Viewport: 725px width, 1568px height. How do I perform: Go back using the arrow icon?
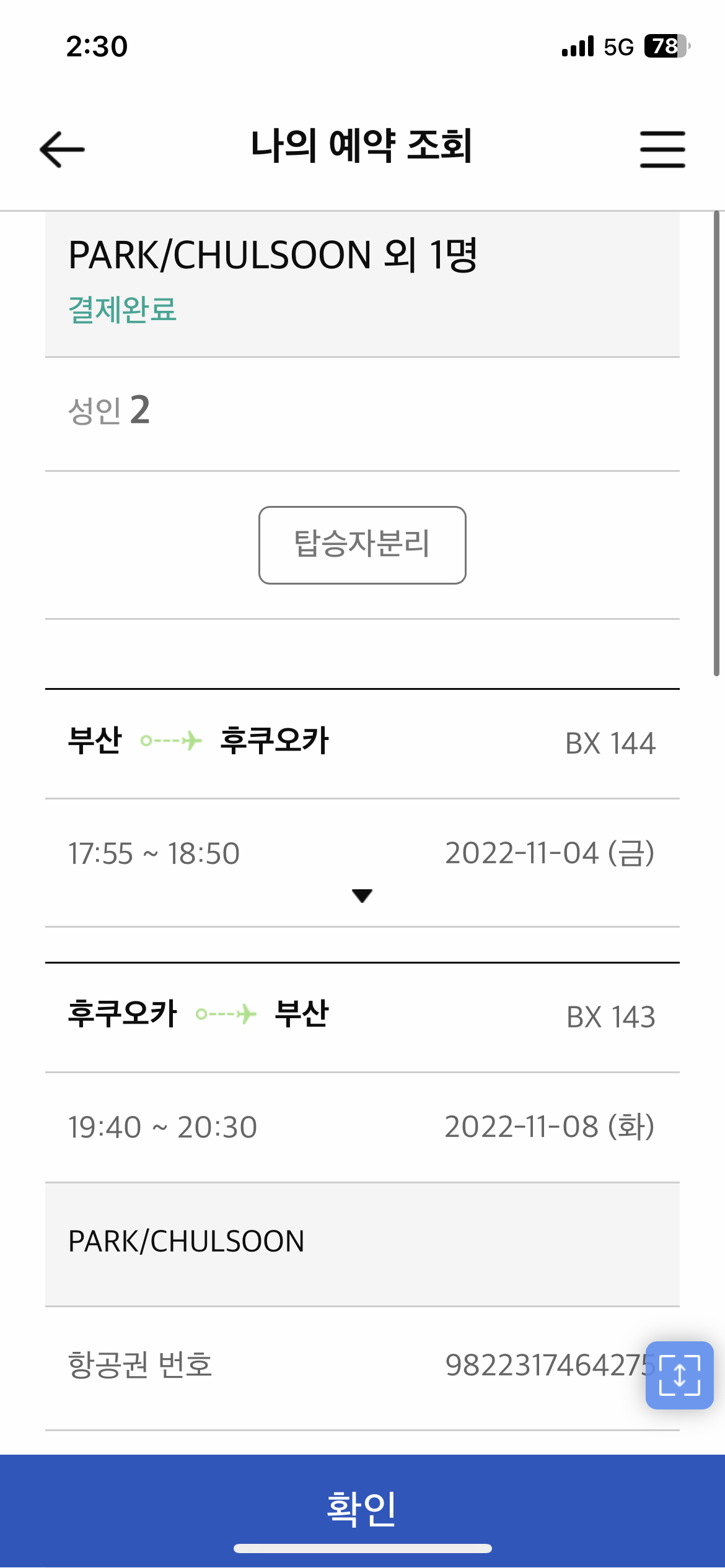point(62,149)
